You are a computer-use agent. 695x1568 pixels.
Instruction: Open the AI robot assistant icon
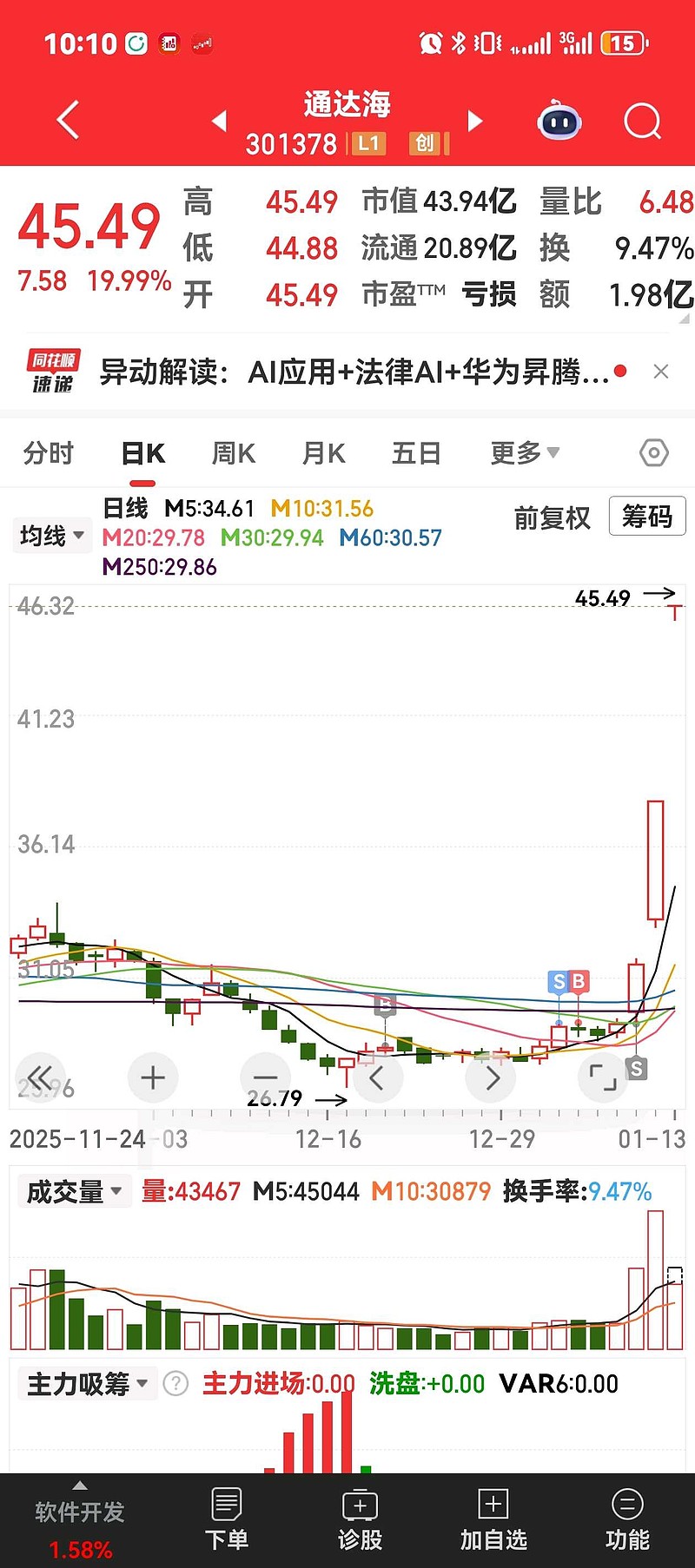point(559,122)
